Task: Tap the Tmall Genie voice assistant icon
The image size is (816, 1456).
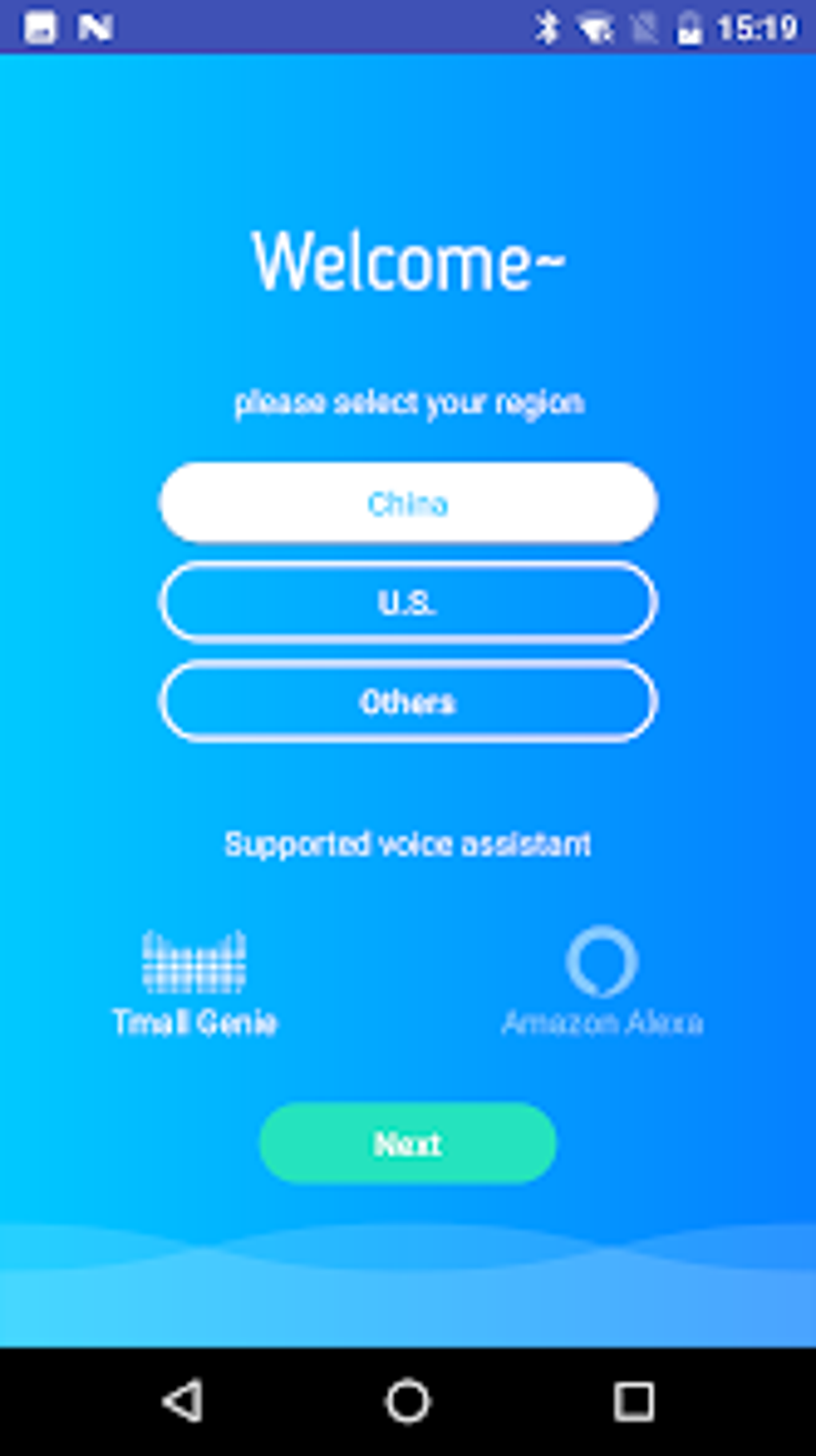Action: [x=193, y=959]
